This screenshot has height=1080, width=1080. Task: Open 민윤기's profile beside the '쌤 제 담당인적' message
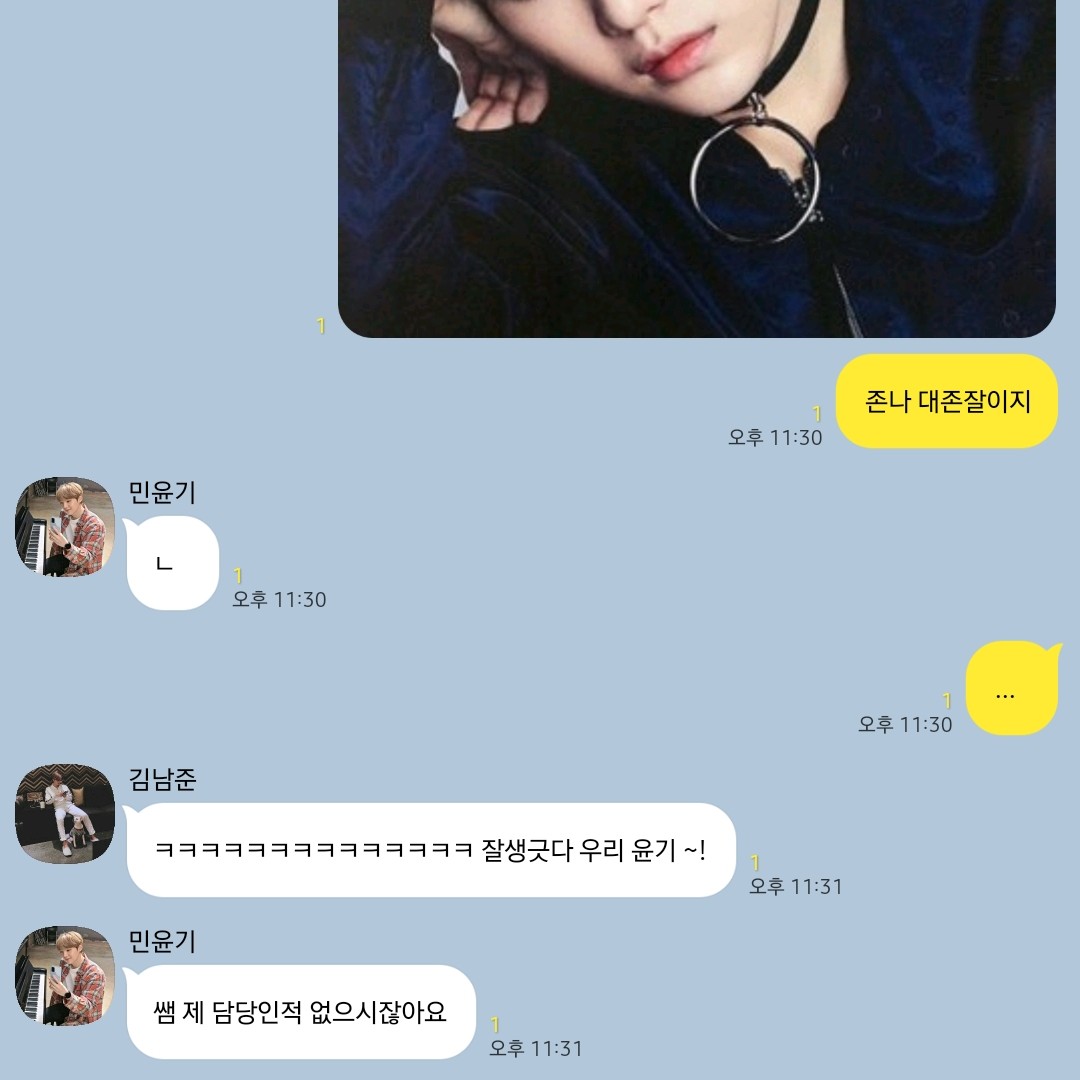65,975
